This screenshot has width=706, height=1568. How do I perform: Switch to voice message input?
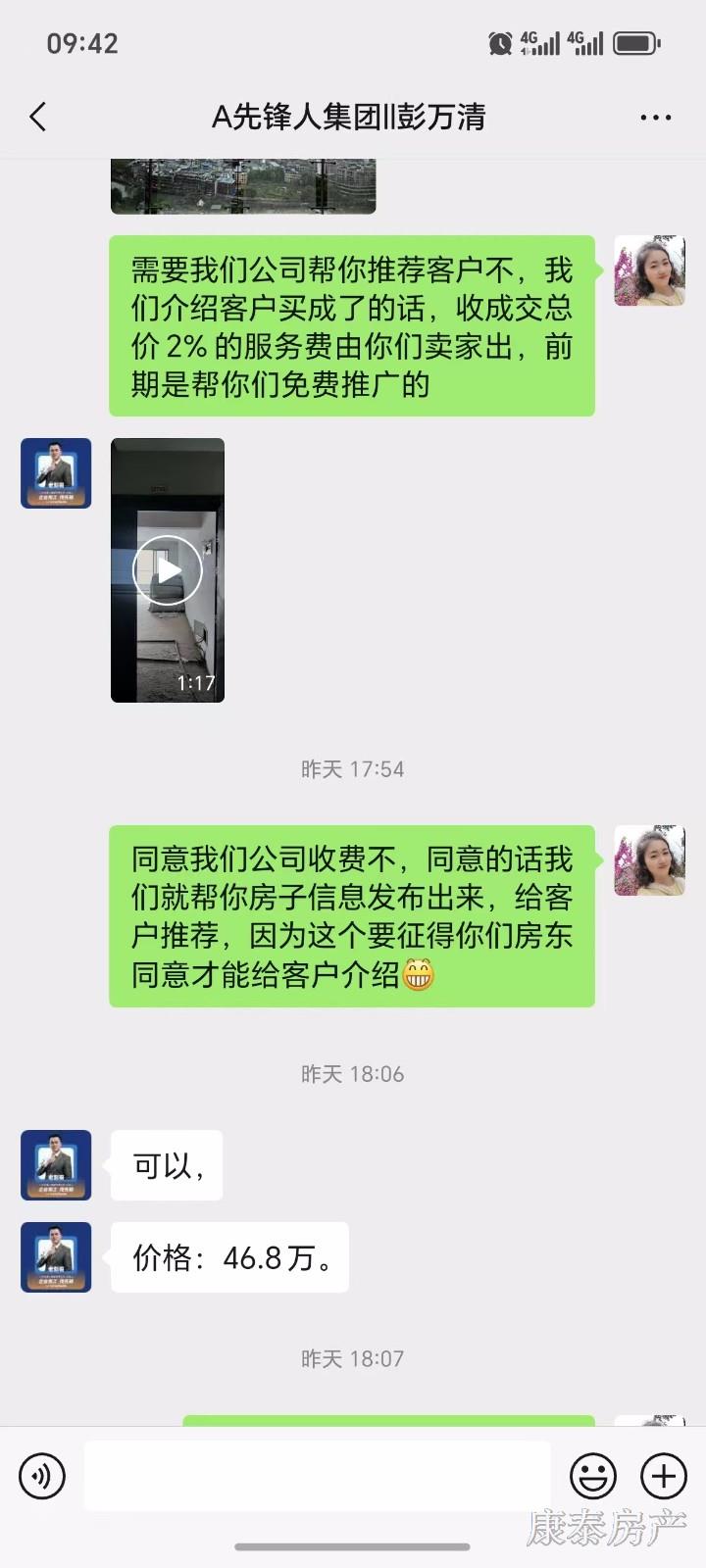pos(42,1476)
